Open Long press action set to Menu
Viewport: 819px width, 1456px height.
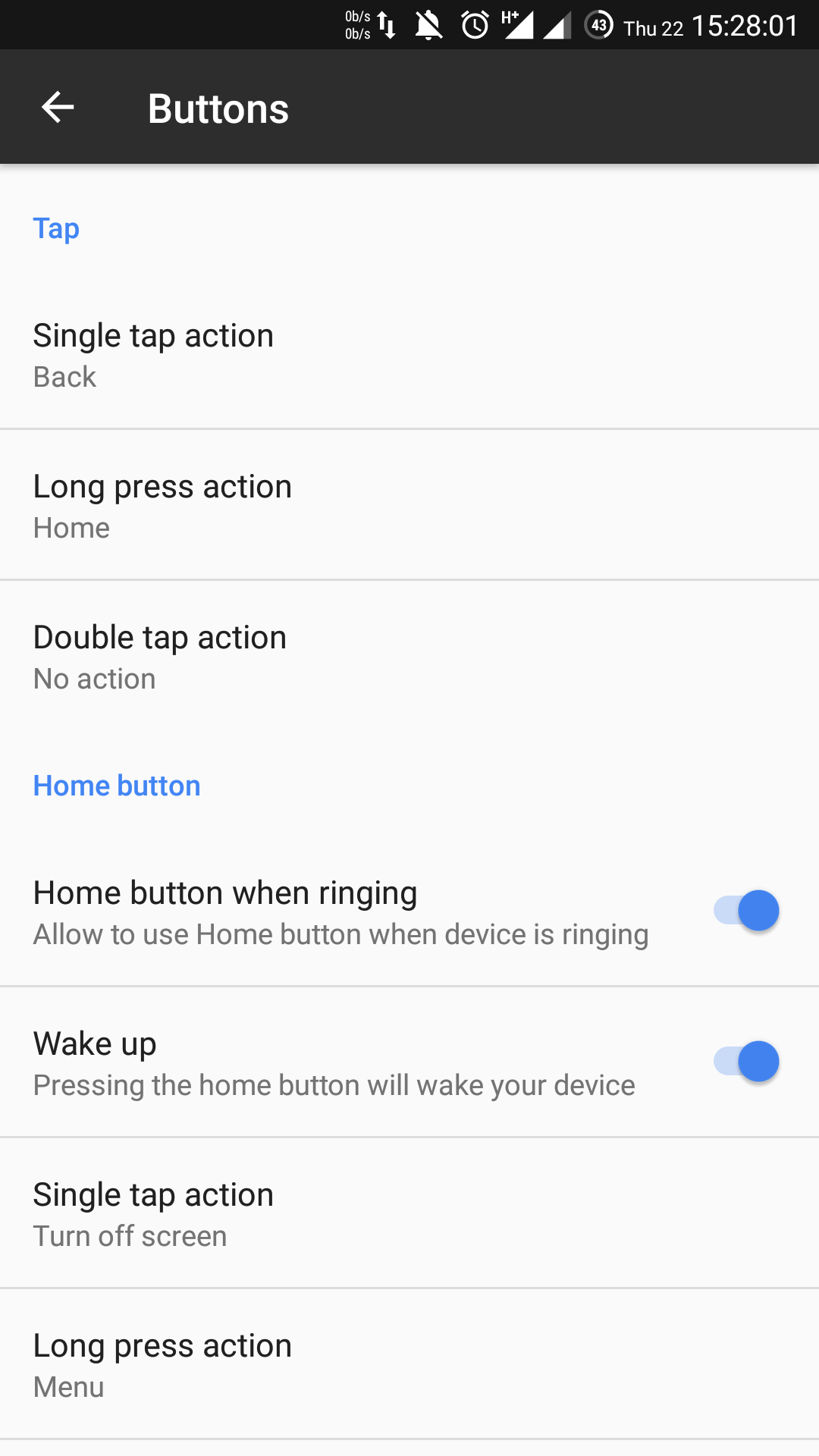coord(409,1364)
